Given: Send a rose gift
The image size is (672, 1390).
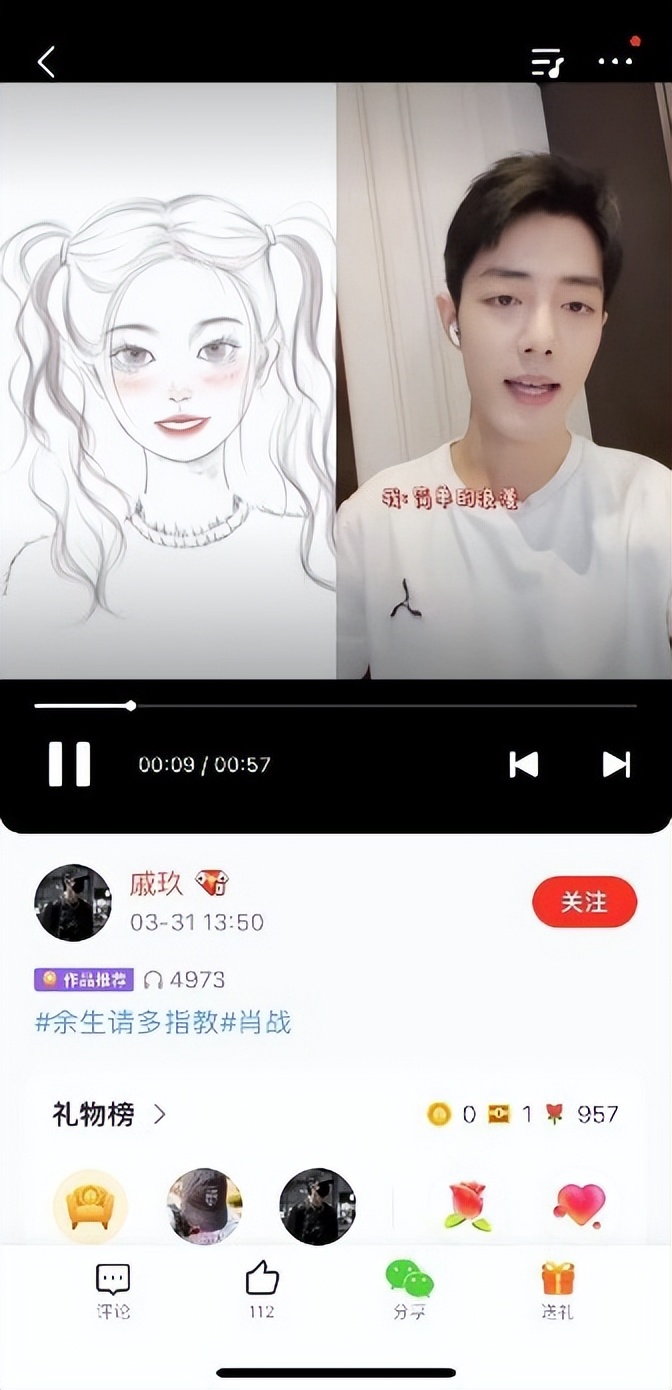Looking at the screenshot, I should pyautogui.click(x=466, y=1205).
